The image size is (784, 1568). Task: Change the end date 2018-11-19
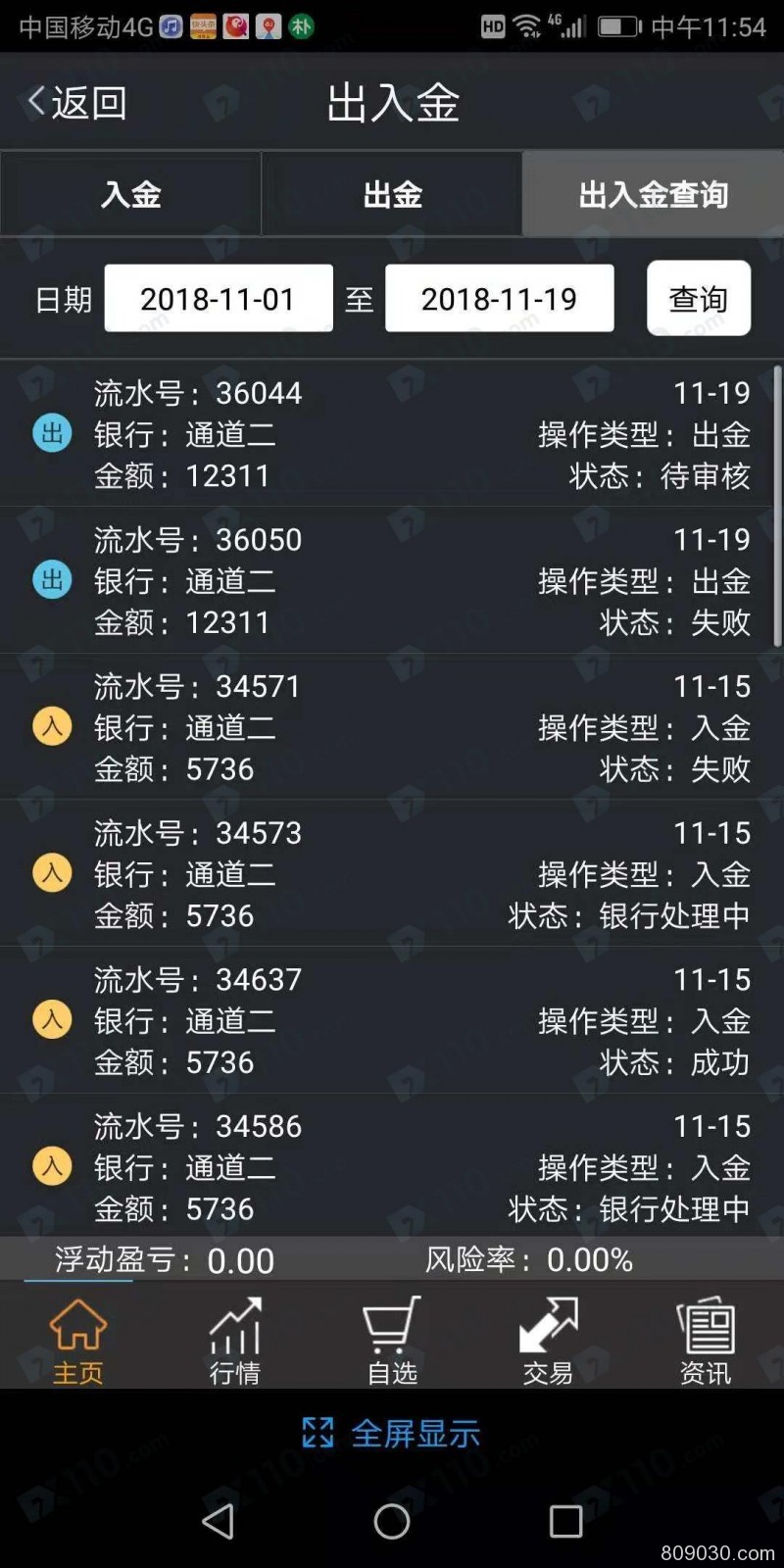tap(499, 299)
